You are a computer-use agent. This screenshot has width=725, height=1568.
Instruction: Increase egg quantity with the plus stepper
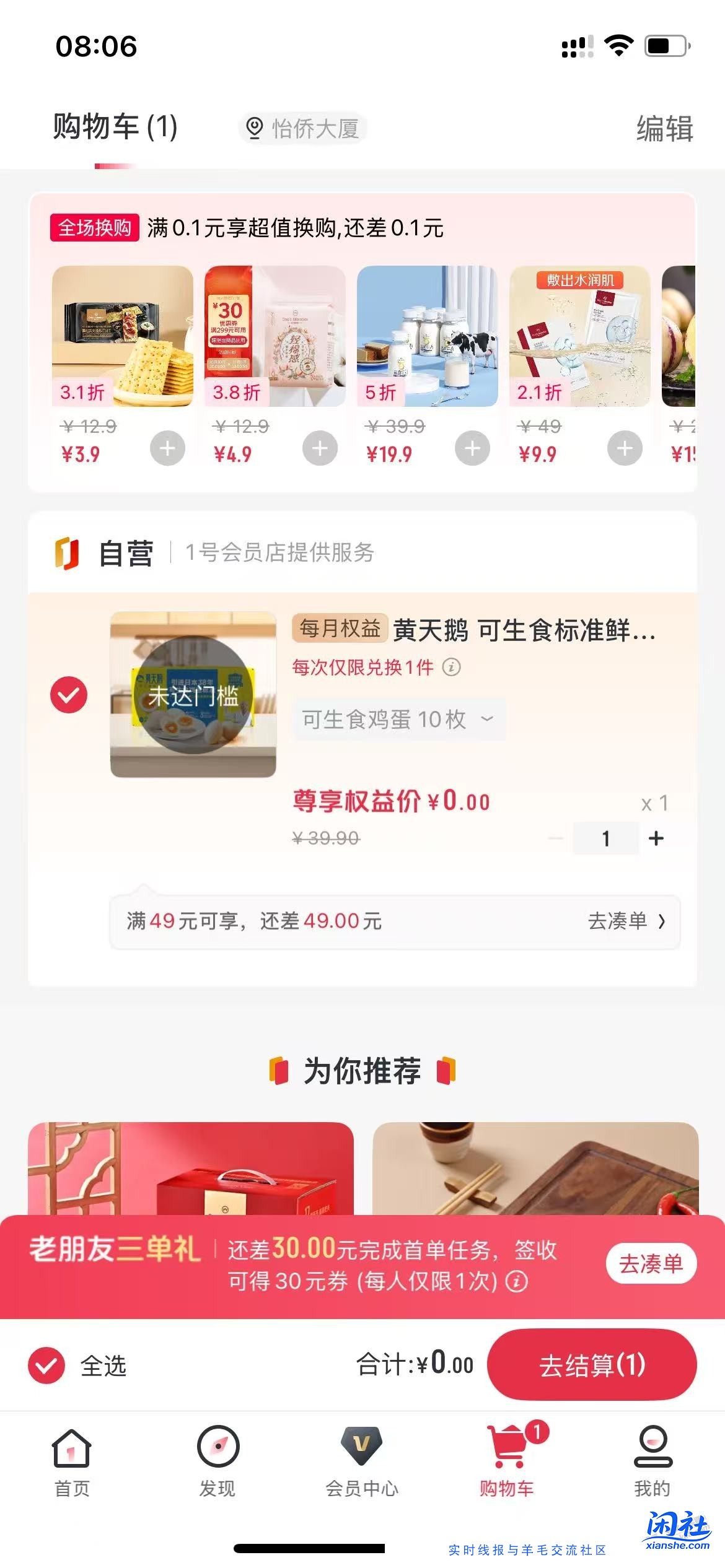pos(656,838)
